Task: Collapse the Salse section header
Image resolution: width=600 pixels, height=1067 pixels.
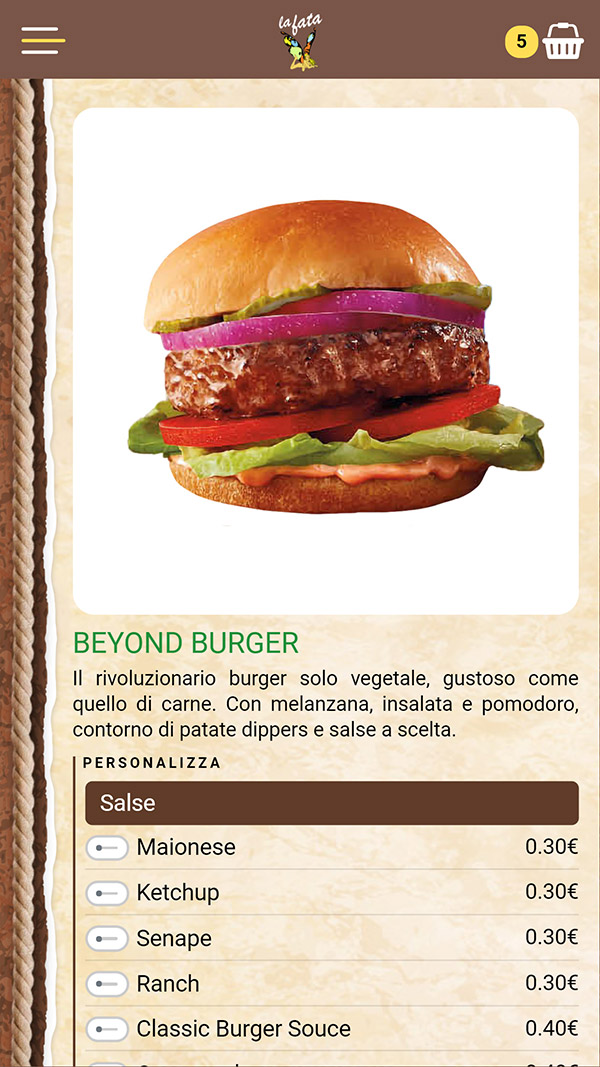Action: pyautogui.click(x=332, y=803)
